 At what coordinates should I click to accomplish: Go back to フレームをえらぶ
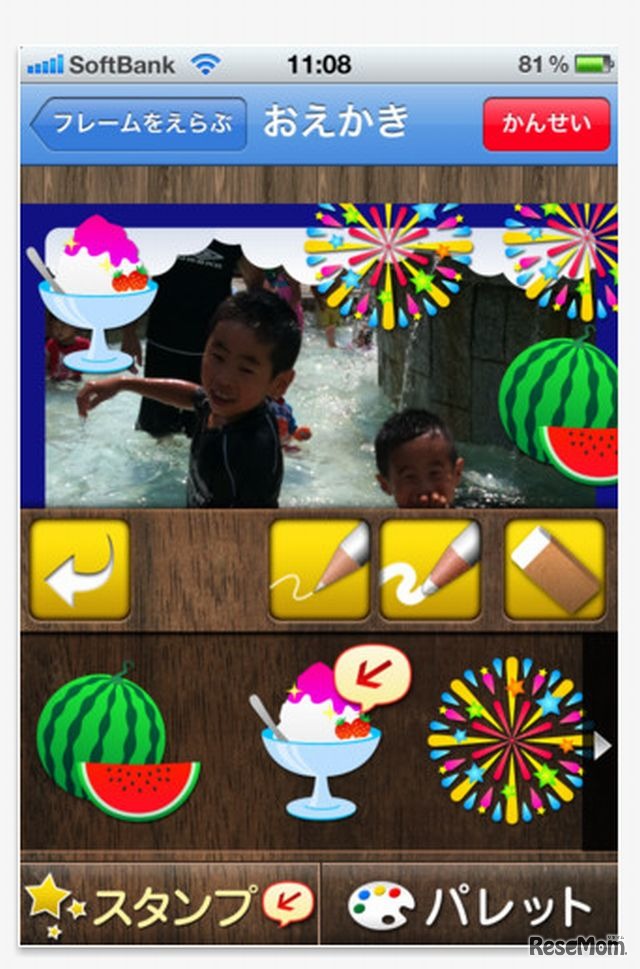140,124
